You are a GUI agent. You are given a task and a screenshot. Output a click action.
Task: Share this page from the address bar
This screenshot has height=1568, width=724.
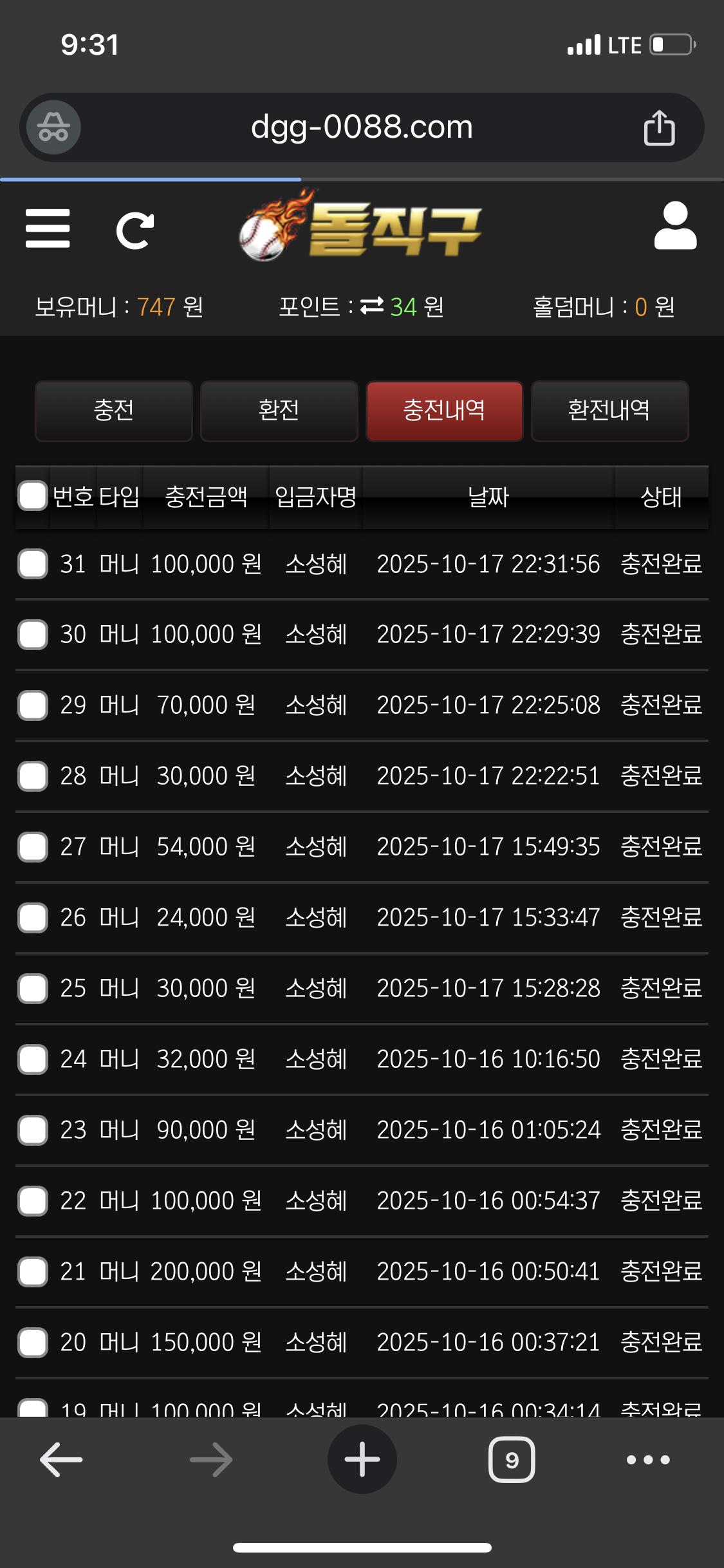pos(659,127)
